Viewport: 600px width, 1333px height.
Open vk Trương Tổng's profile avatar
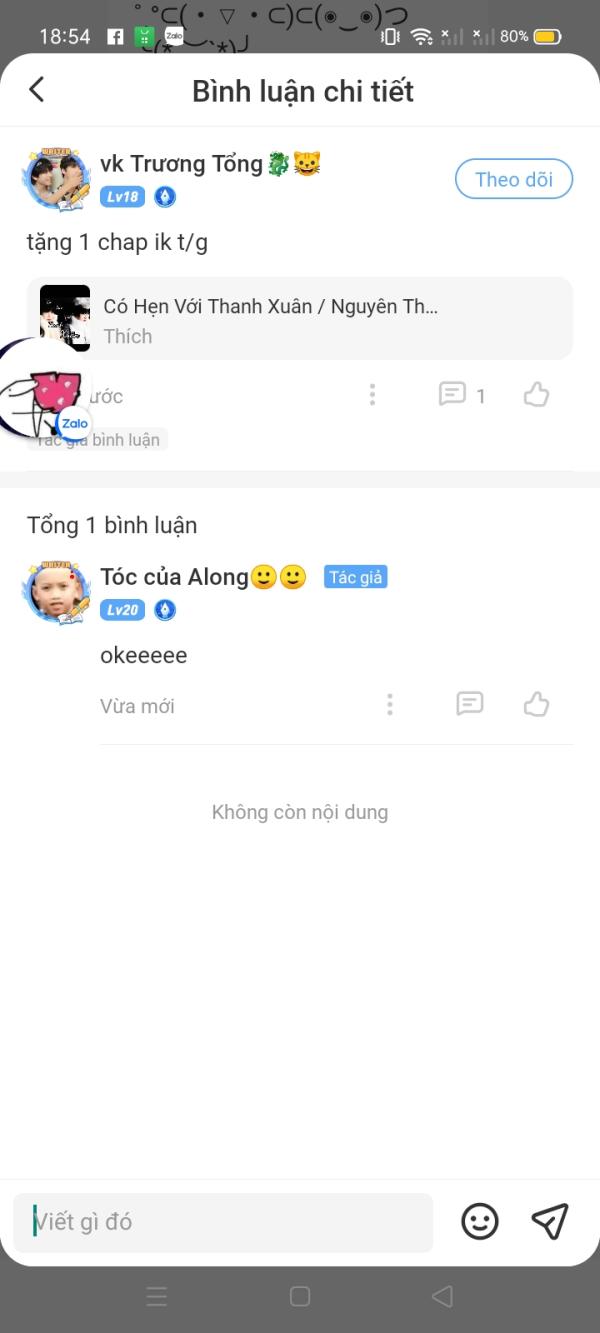[56, 178]
